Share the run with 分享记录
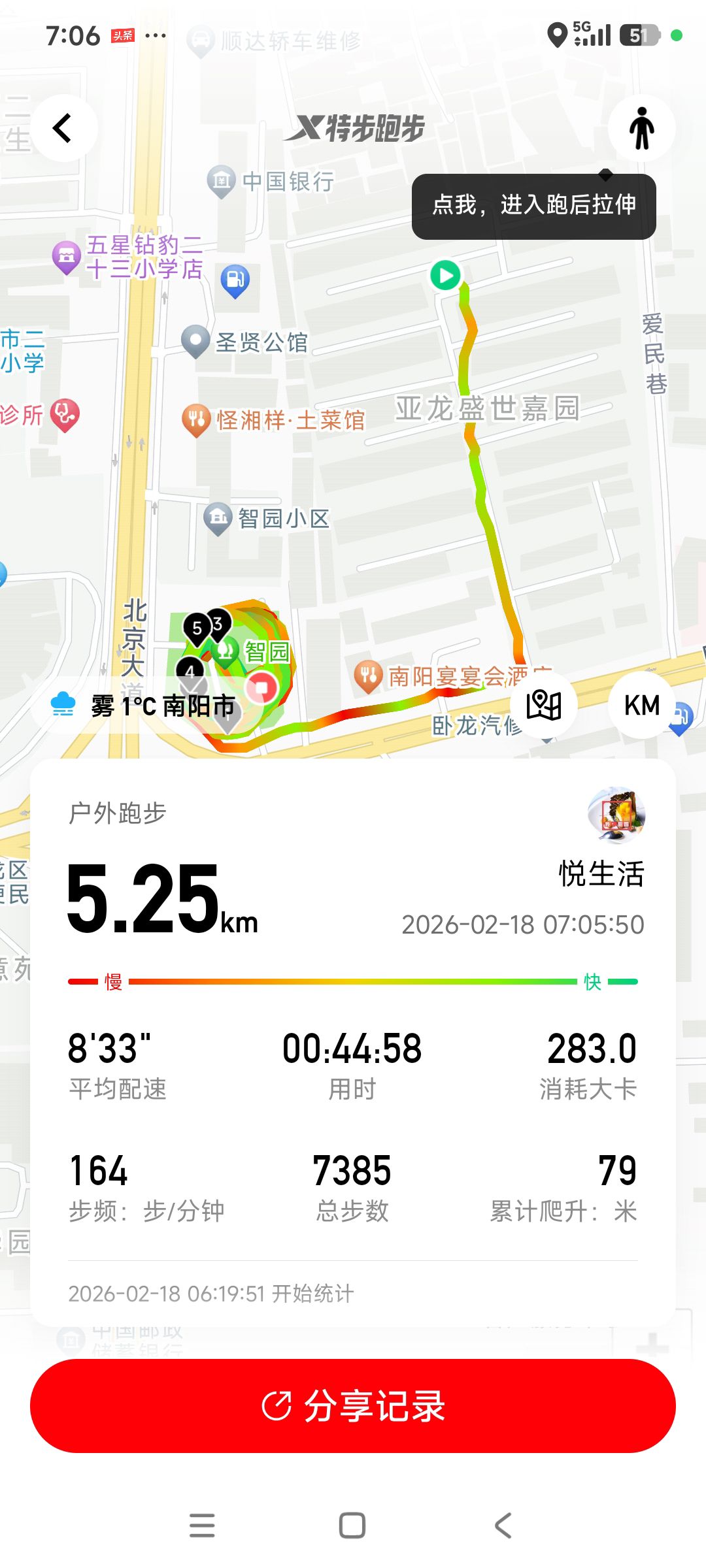Screen dimensions: 706x1568 [x=353, y=1405]
